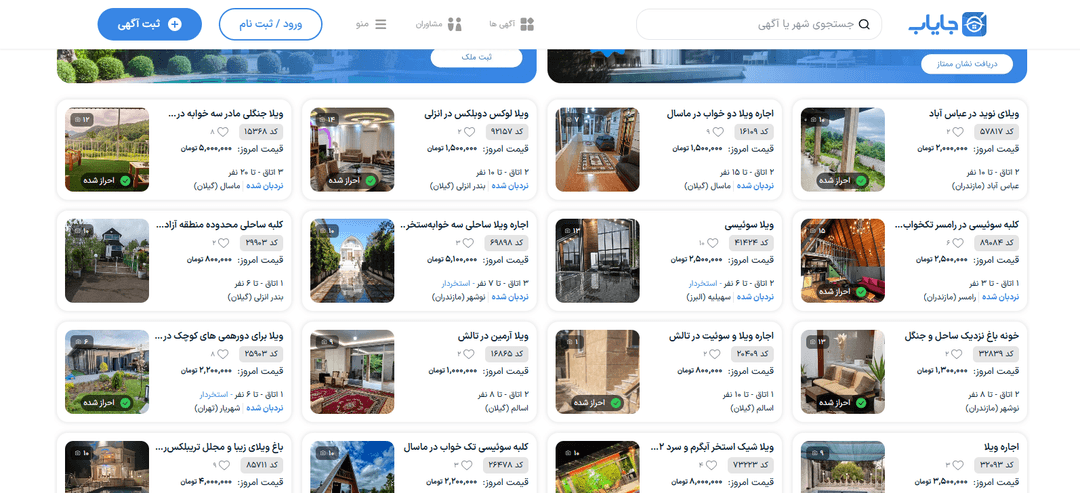Like the ویلا سوئیسی listing

pos(712,243)
